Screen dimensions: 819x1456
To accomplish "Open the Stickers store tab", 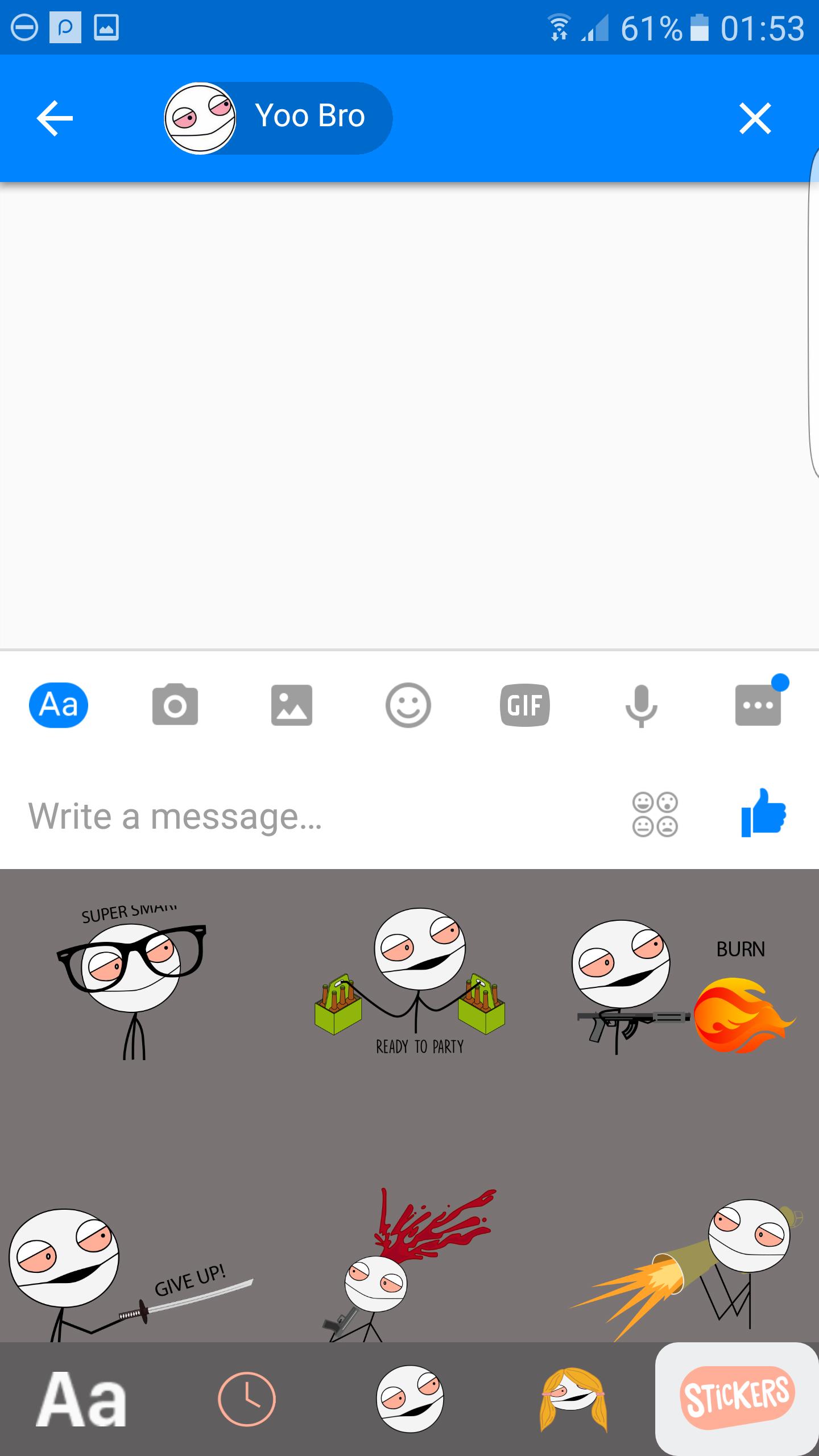I will 737,1399.
